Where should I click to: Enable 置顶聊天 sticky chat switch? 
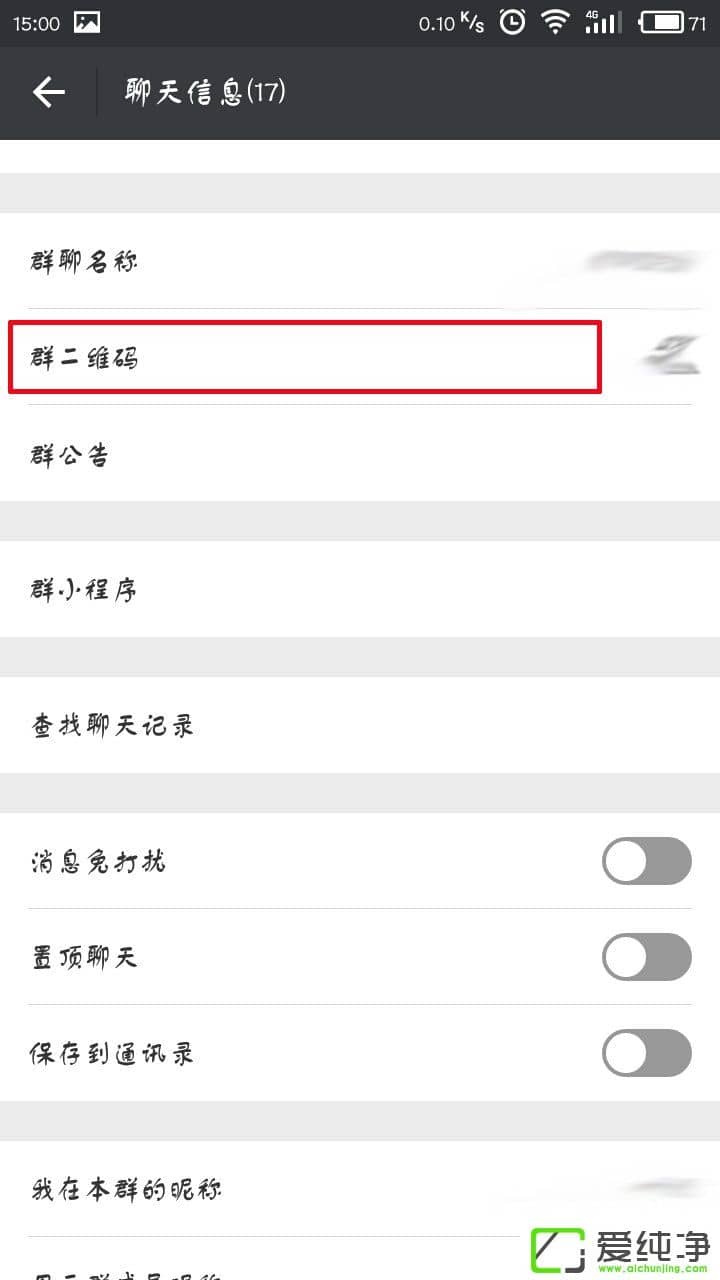[x=646, y=957]
